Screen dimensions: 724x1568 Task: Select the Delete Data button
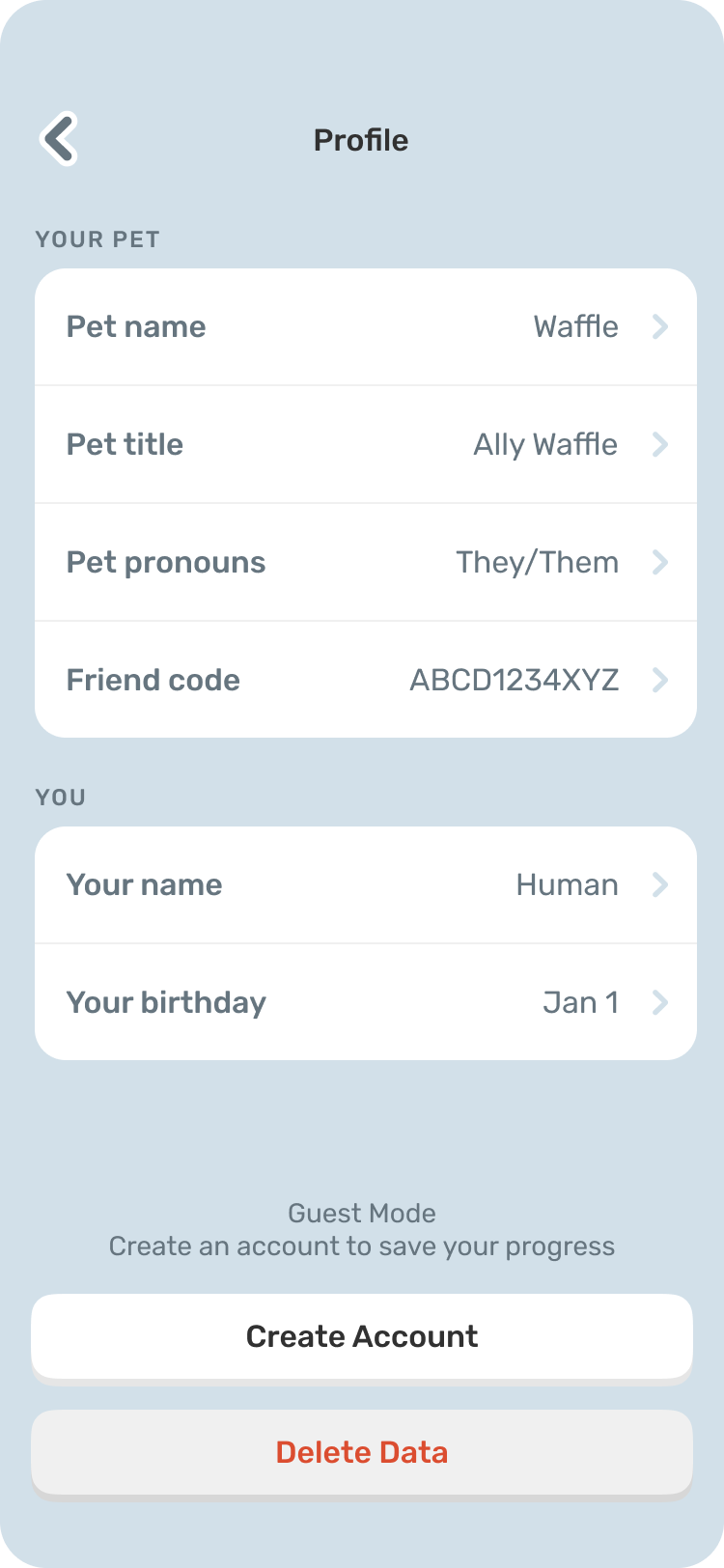(362, 1452)
